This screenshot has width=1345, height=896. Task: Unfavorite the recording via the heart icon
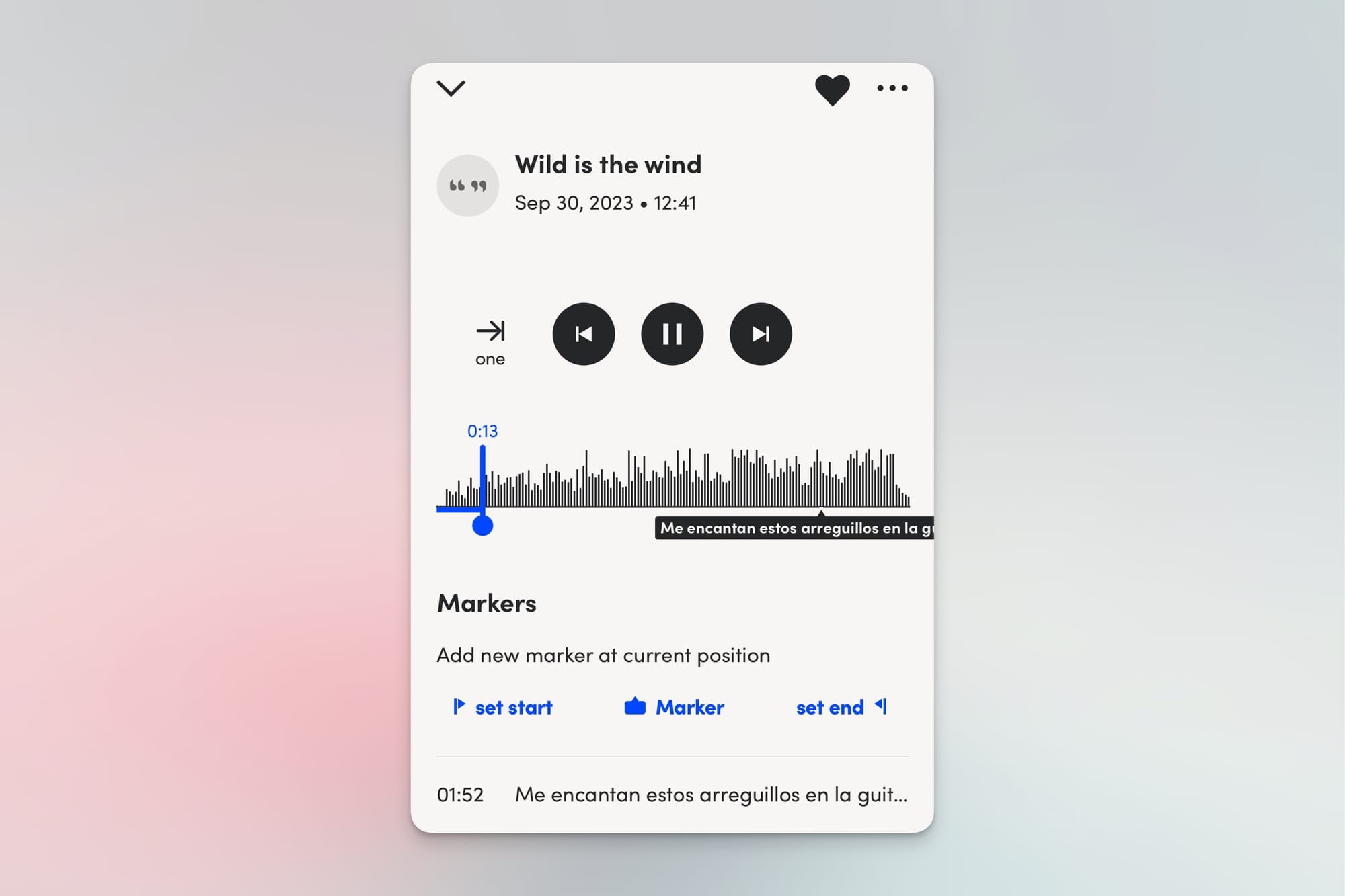pos(832,89)
